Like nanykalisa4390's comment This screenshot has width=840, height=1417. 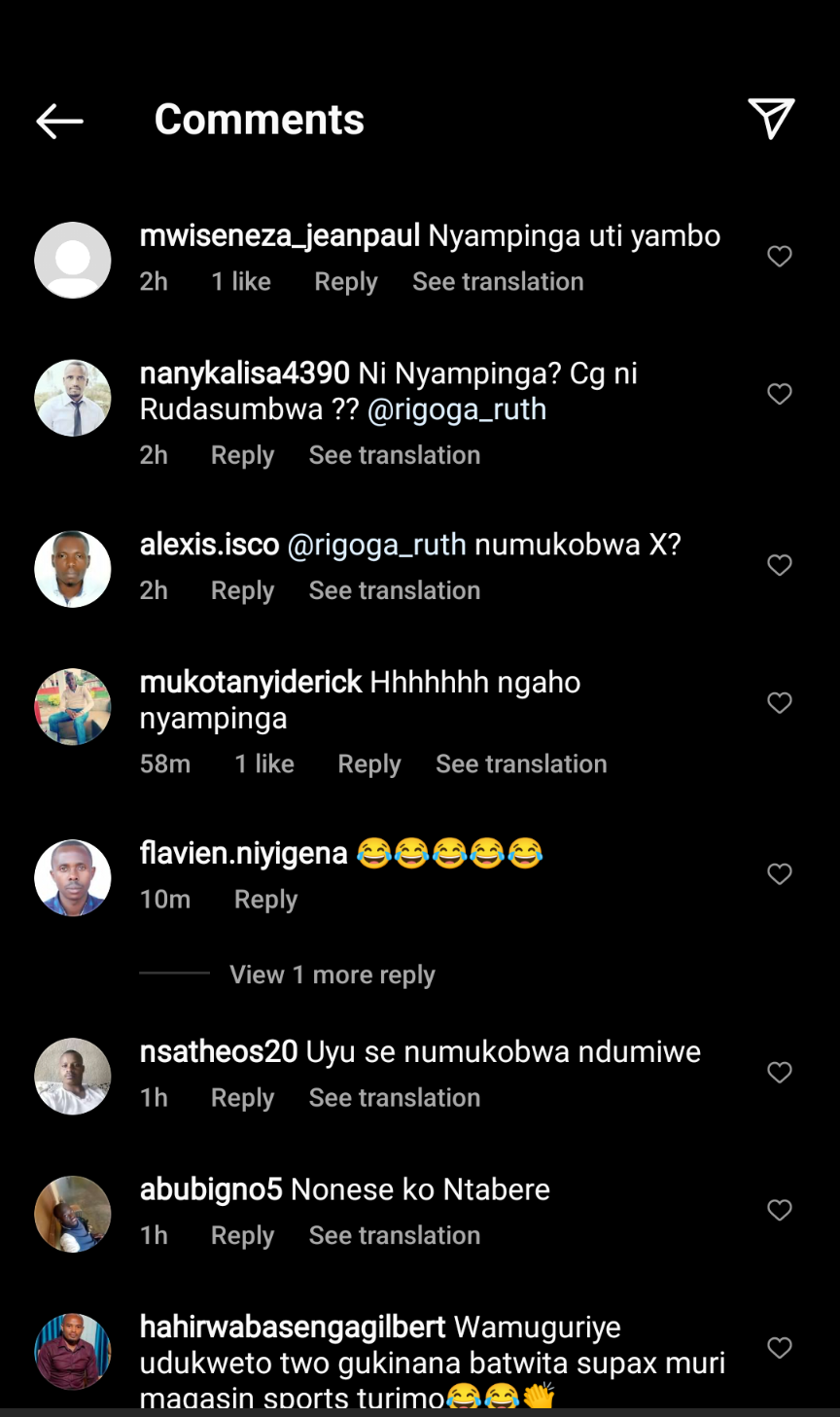779,394
